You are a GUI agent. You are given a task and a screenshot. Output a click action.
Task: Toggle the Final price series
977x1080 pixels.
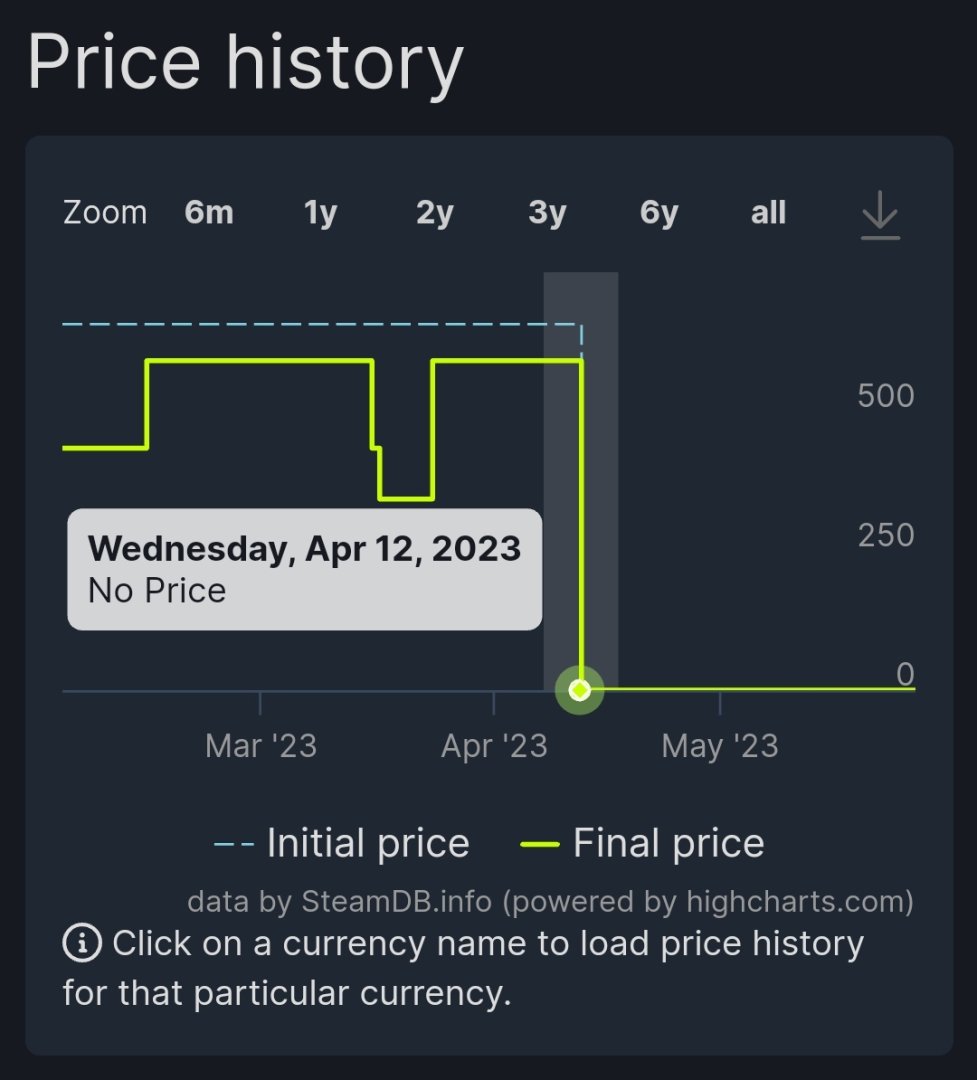643,844
